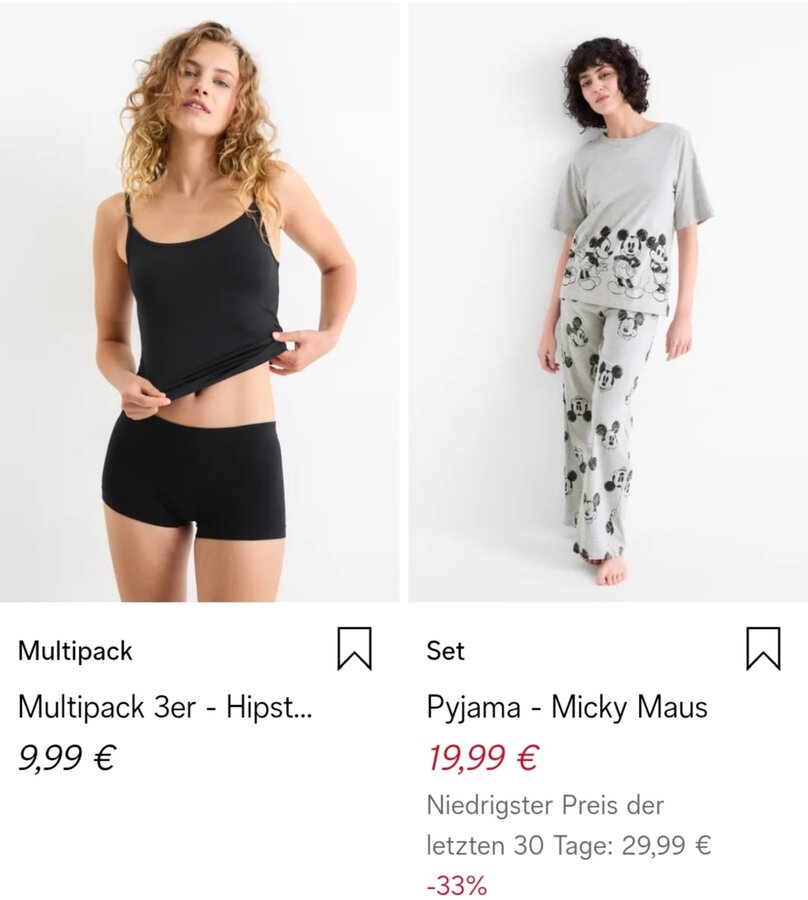
Task: Save the Micky Maus pyjama to wishlist
Action: [763, 648]
